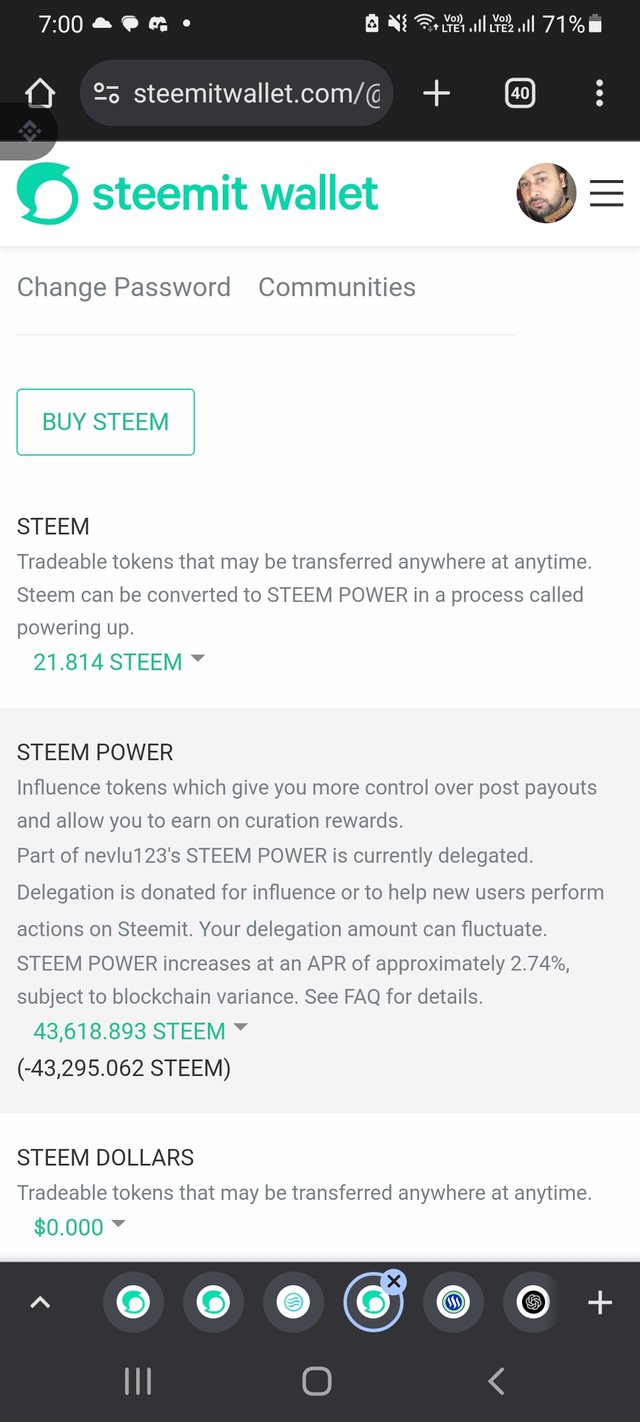This screenshot has width=640, height=1422.
Task: Collapse the bottom tab strip arrow
Action: (x=40, y=1302)
